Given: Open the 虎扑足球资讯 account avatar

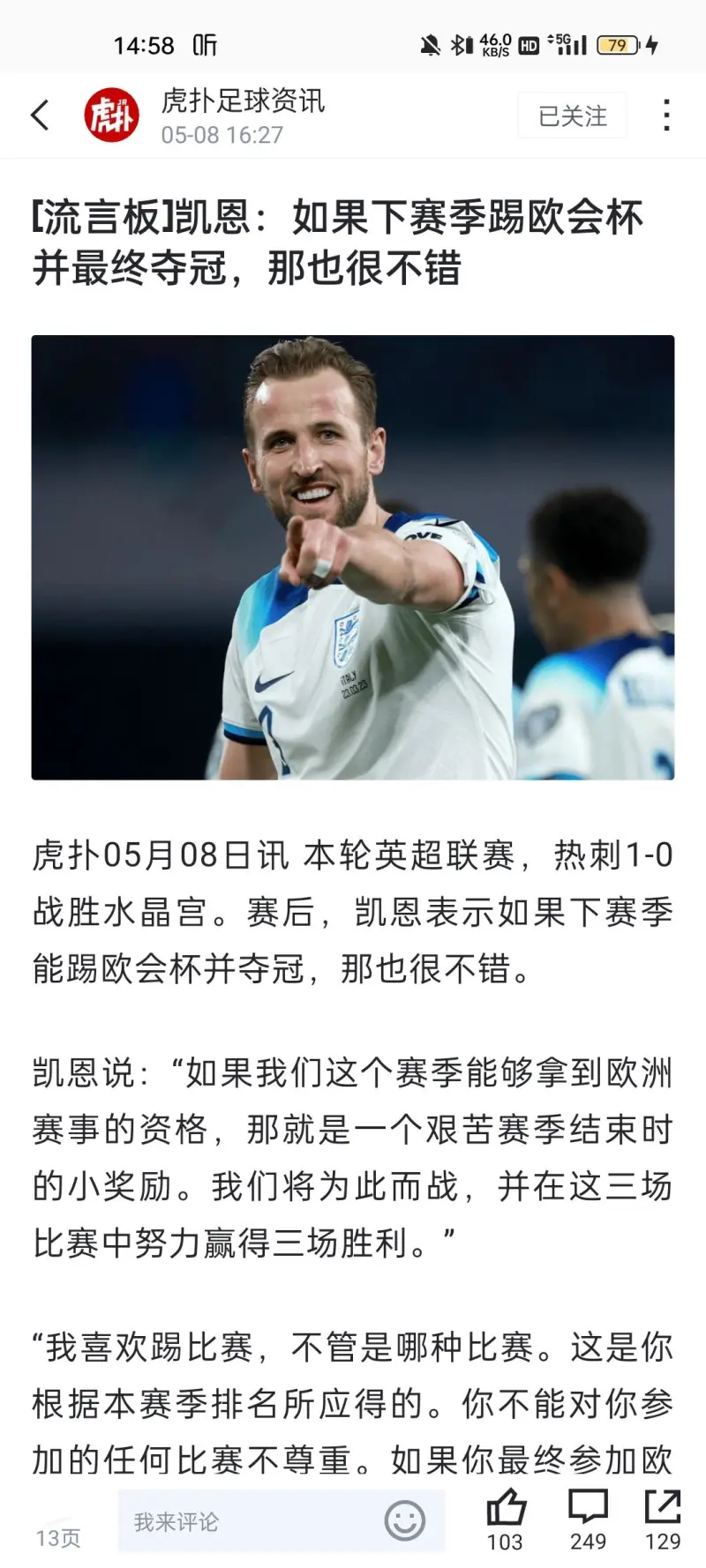Looking at the screenshot, I should tap(111, 115).
